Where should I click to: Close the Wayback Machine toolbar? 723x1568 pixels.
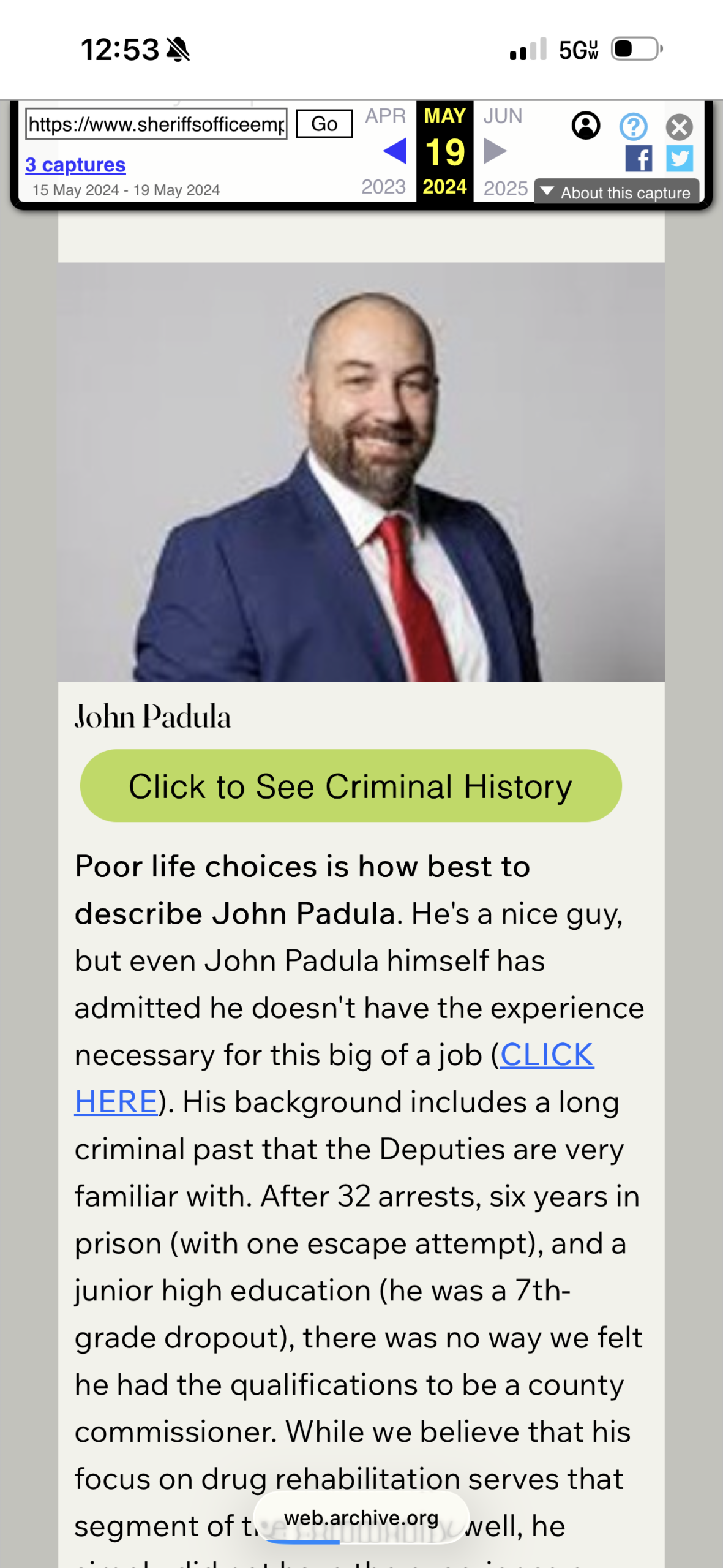click(x=679, y=127)
